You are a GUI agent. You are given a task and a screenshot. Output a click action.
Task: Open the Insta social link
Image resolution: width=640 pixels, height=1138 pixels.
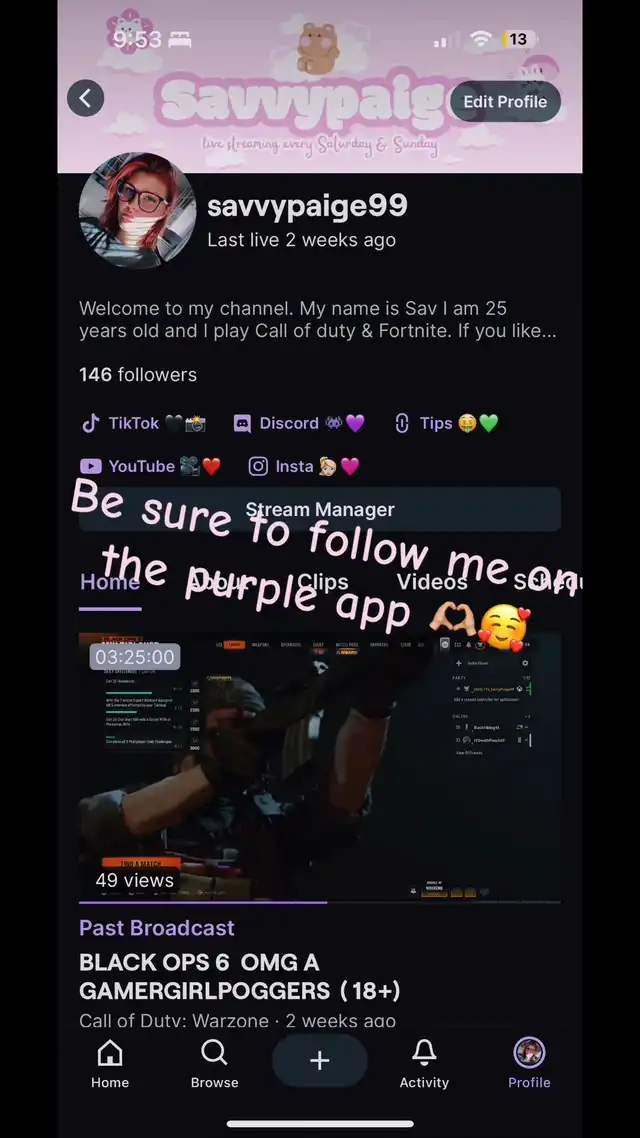[304, 466]
